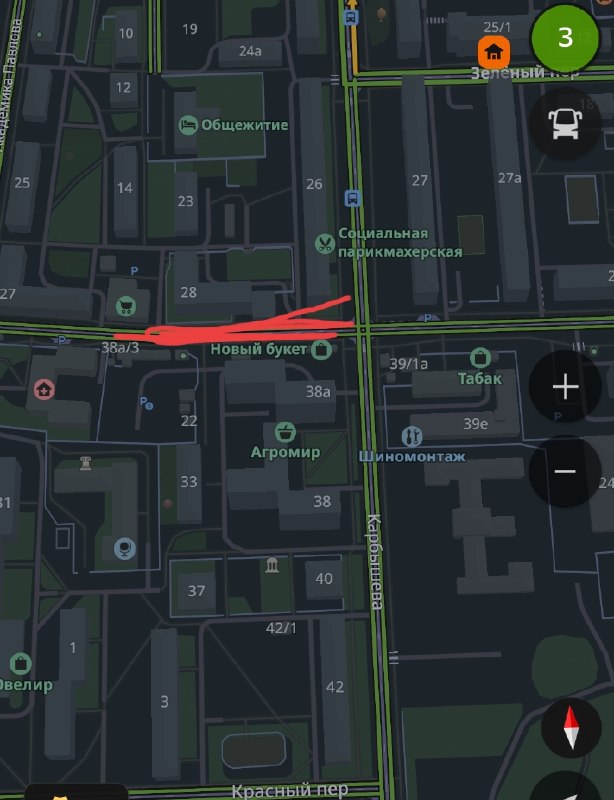Select the Новый букет shop marker

point(321,350)
